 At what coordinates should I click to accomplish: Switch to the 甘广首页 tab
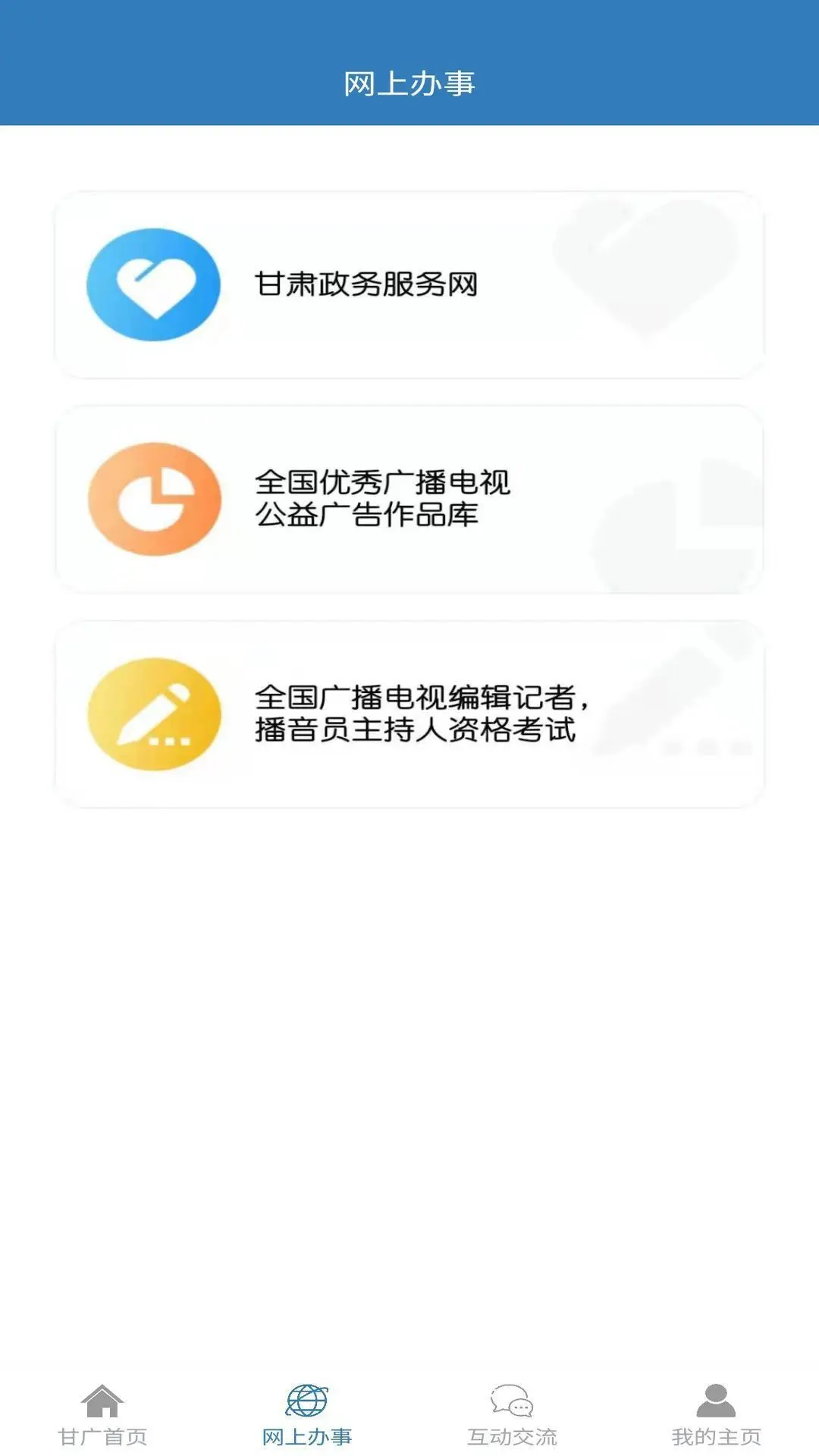(x=102, y=1414)
